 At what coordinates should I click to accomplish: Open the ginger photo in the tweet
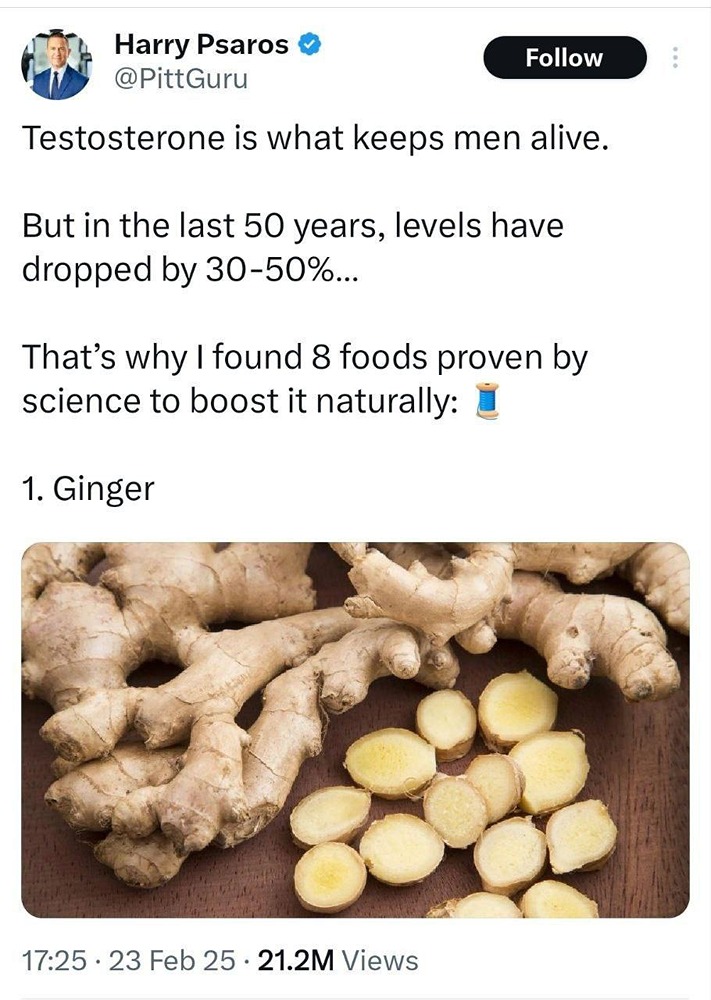pyautogui.click(x=355, y=730)
